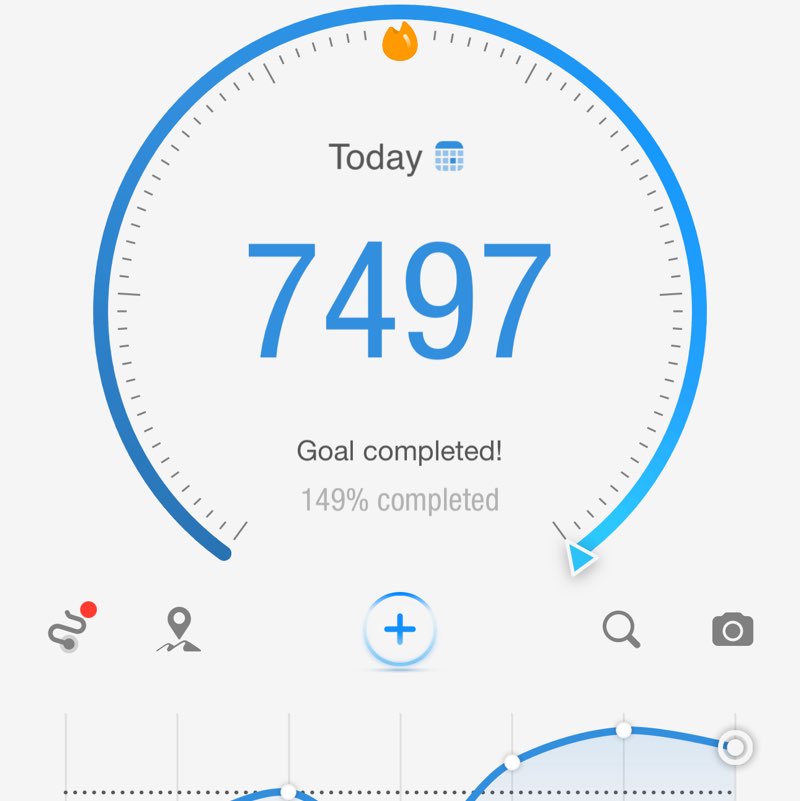Select the circled data point at the chart's right edge

(735, 746)
